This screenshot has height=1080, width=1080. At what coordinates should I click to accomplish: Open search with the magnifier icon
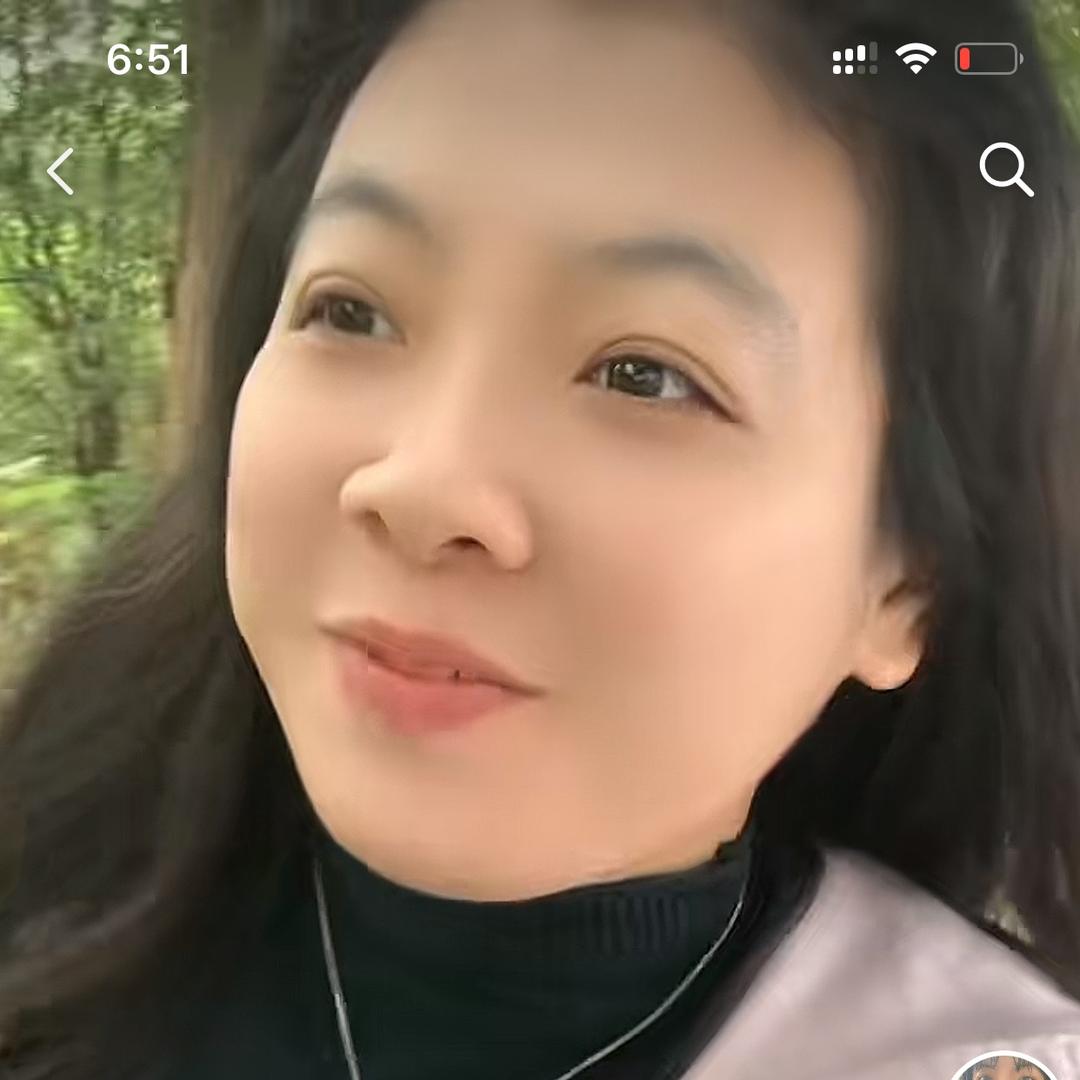[1005, 169]
